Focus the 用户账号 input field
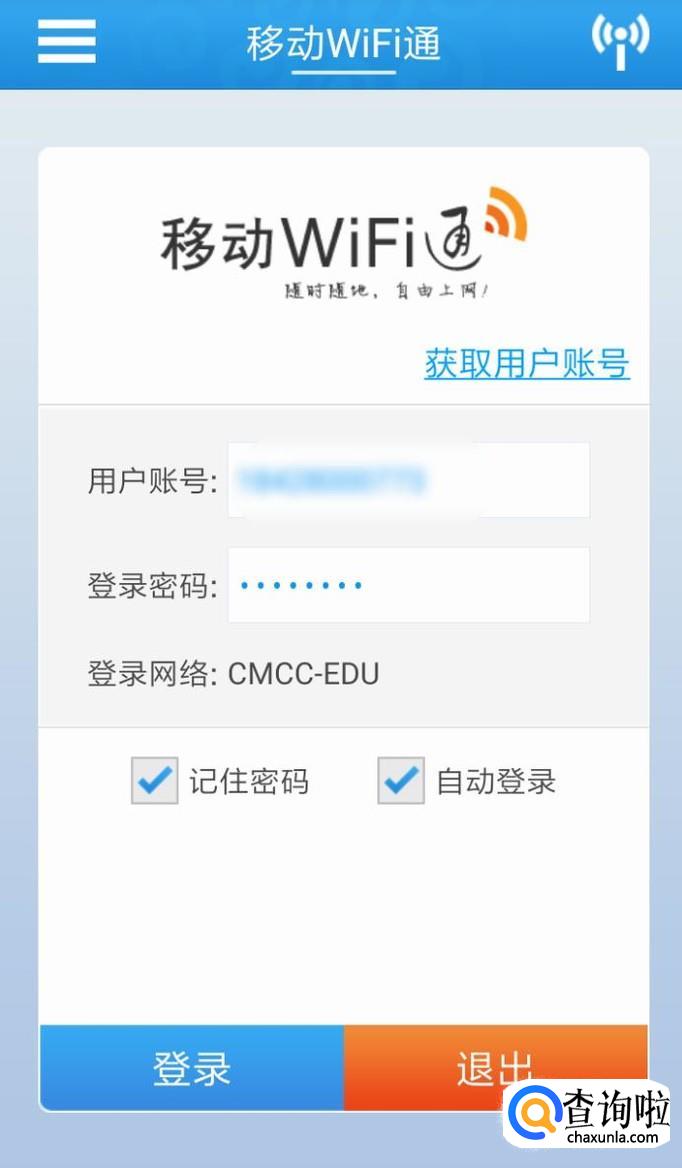682x1168 pixels. click(x=408, y=481)
